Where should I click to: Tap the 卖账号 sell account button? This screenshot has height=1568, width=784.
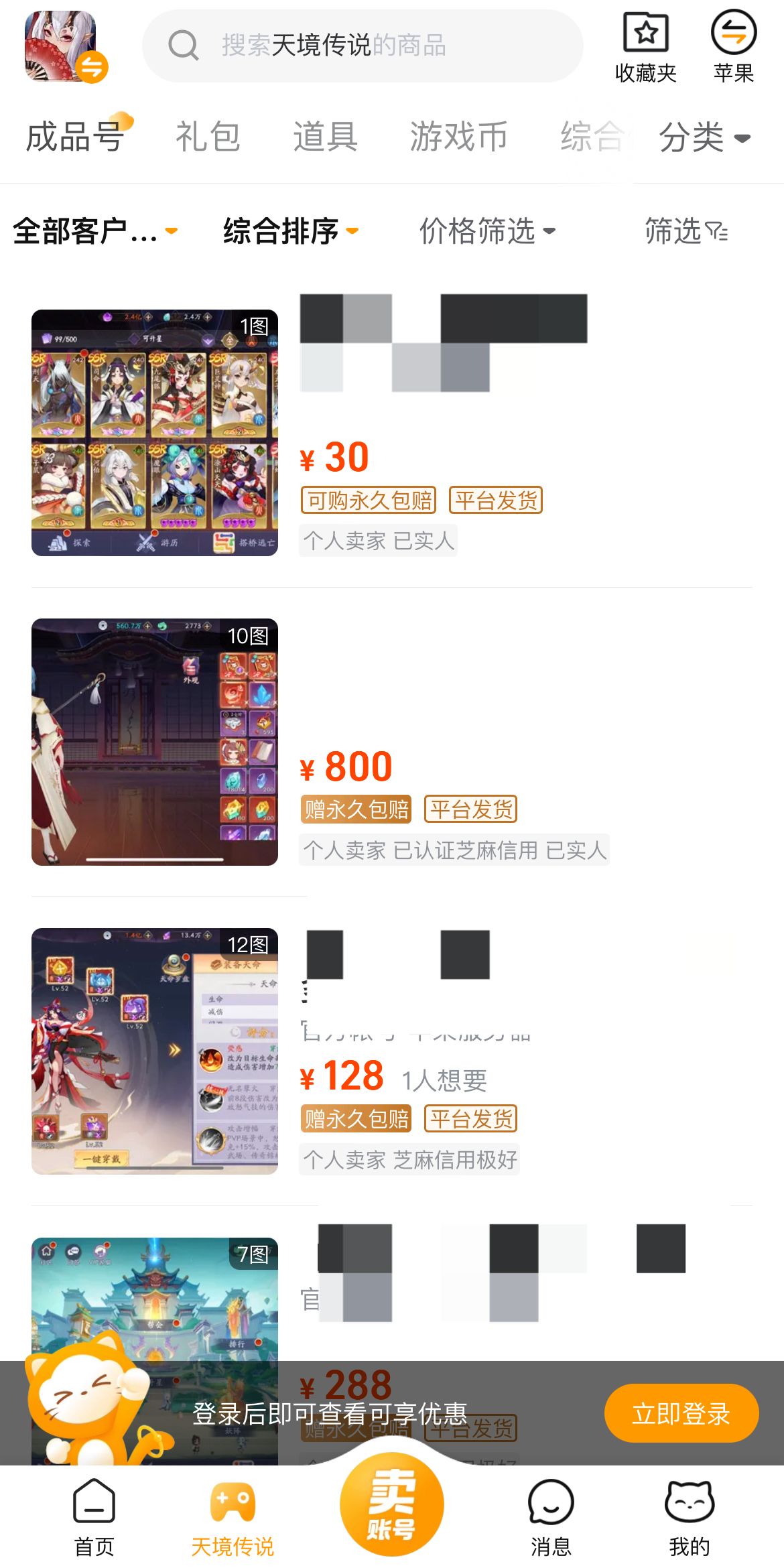tap(391, 1504)
